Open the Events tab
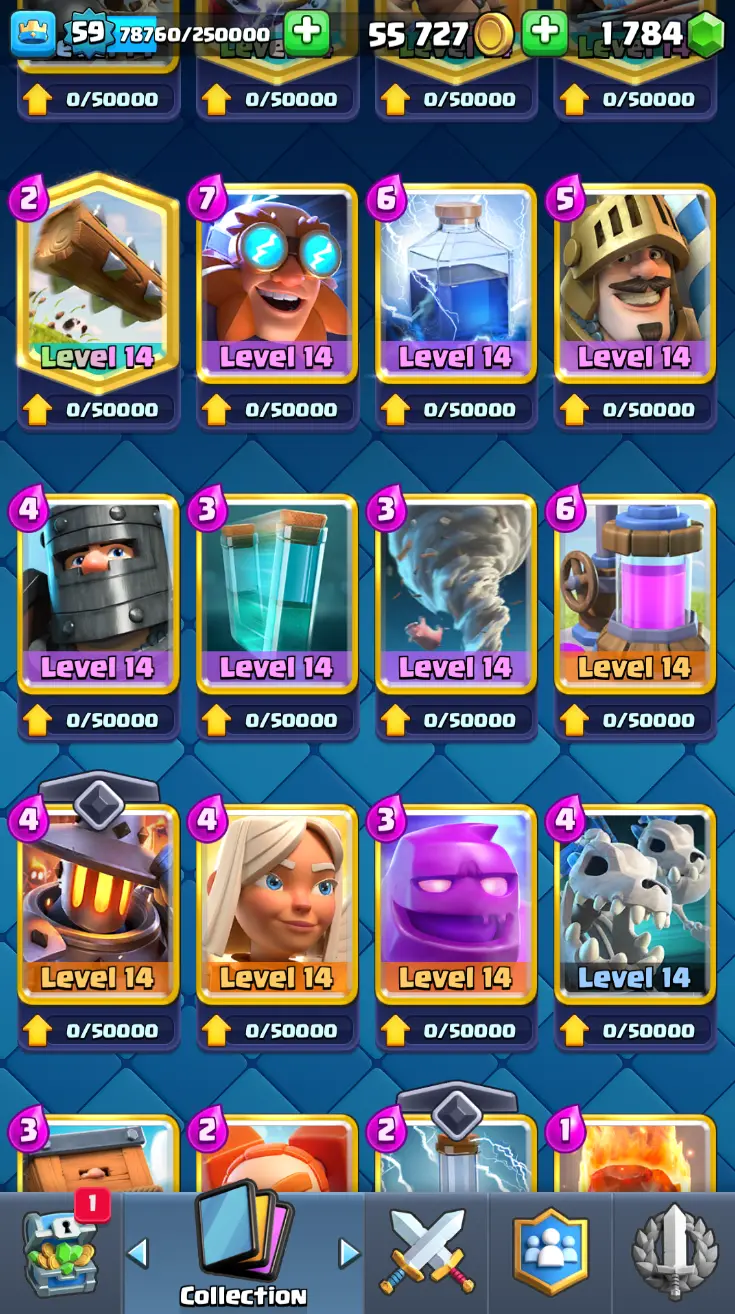 [x=674, y=1252]
